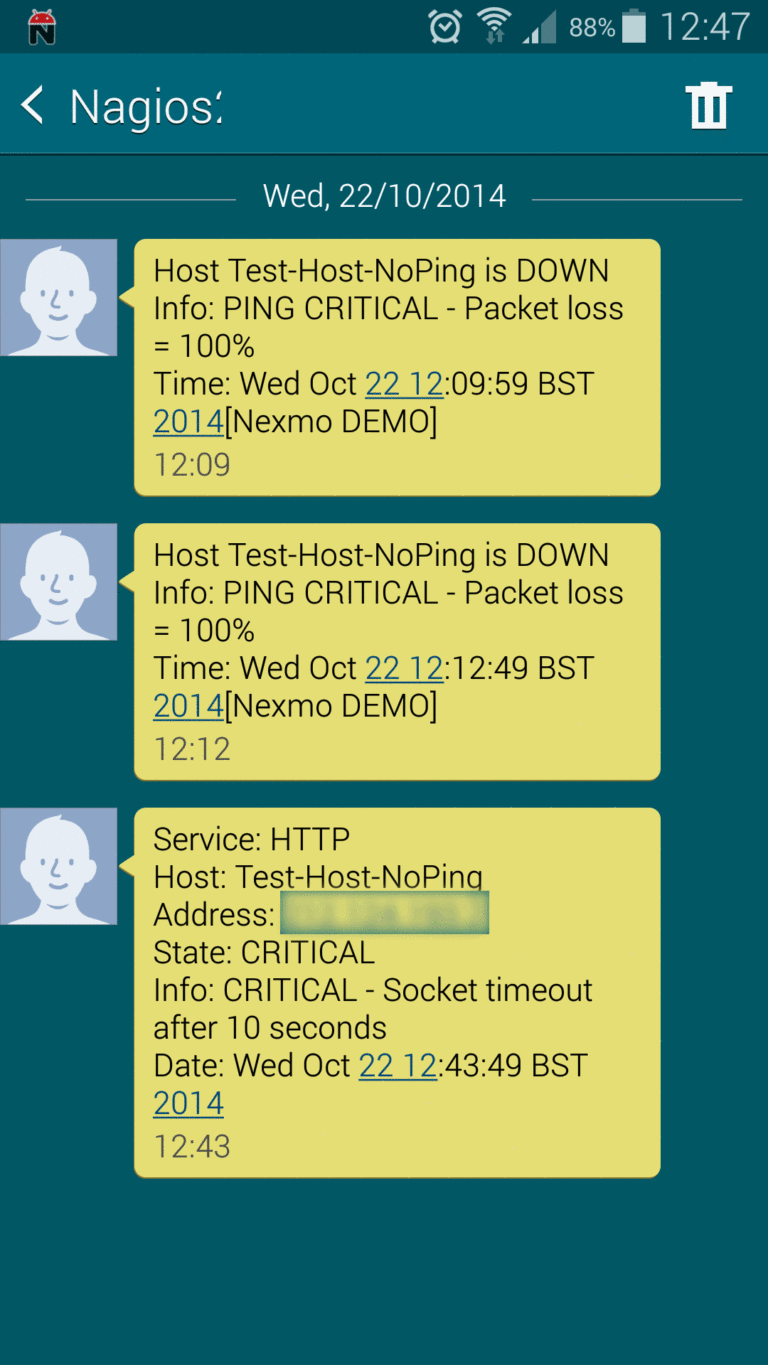This screenshot has width=768, height=1365.
Task: Open the '22 12' link in the HTTP service message
Action: pos(398,1065)
